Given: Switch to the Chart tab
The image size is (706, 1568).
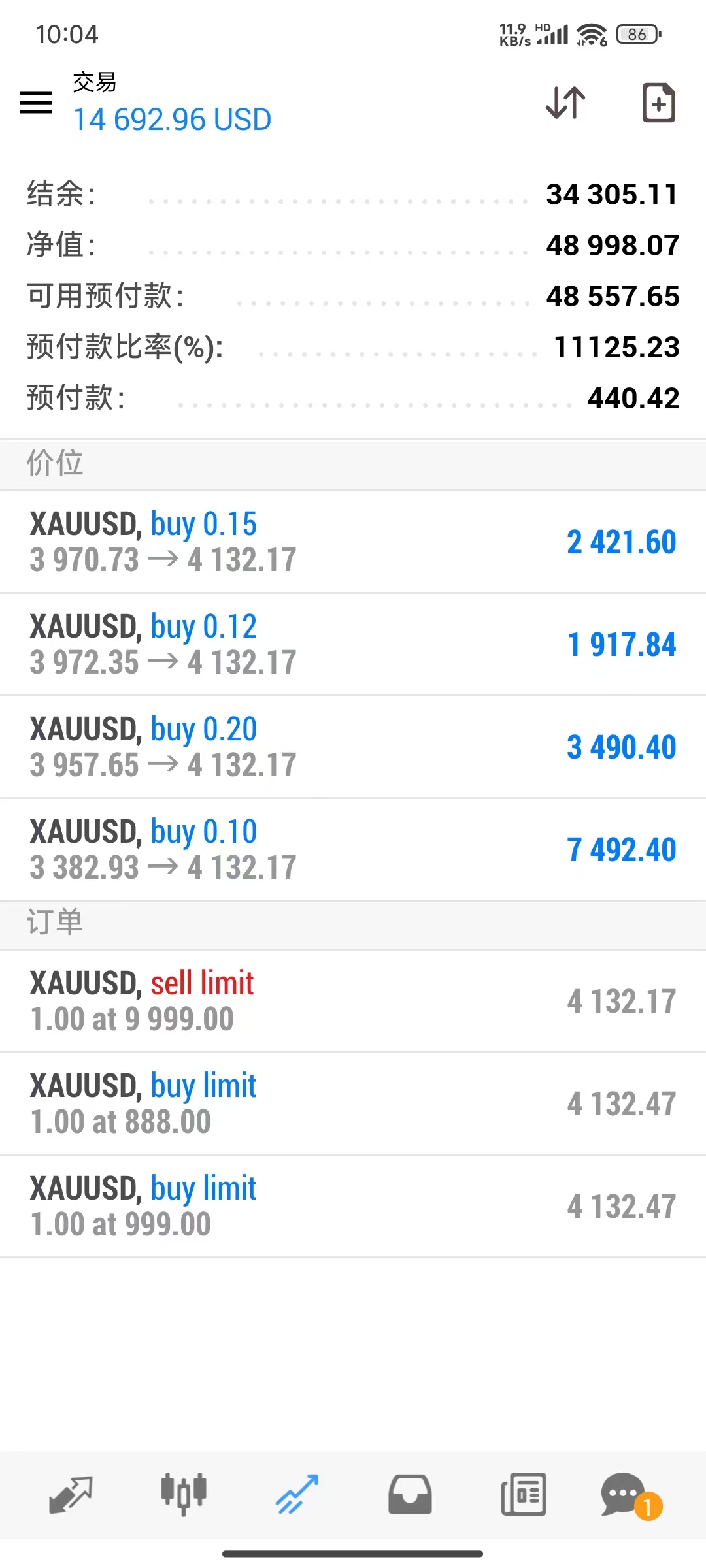Looking at the screenshot, I should (184, 1495).
